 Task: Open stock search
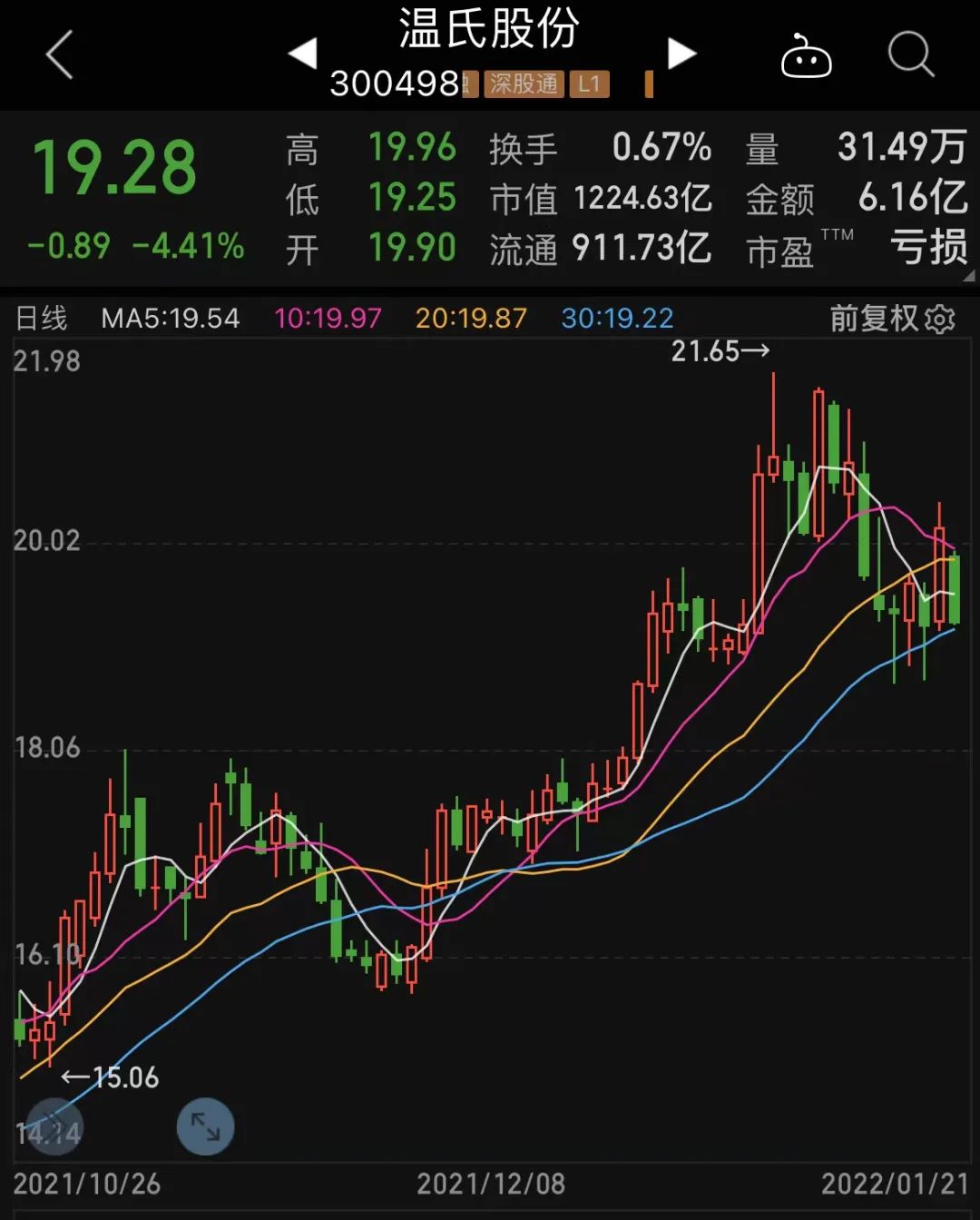coord(910,54)
